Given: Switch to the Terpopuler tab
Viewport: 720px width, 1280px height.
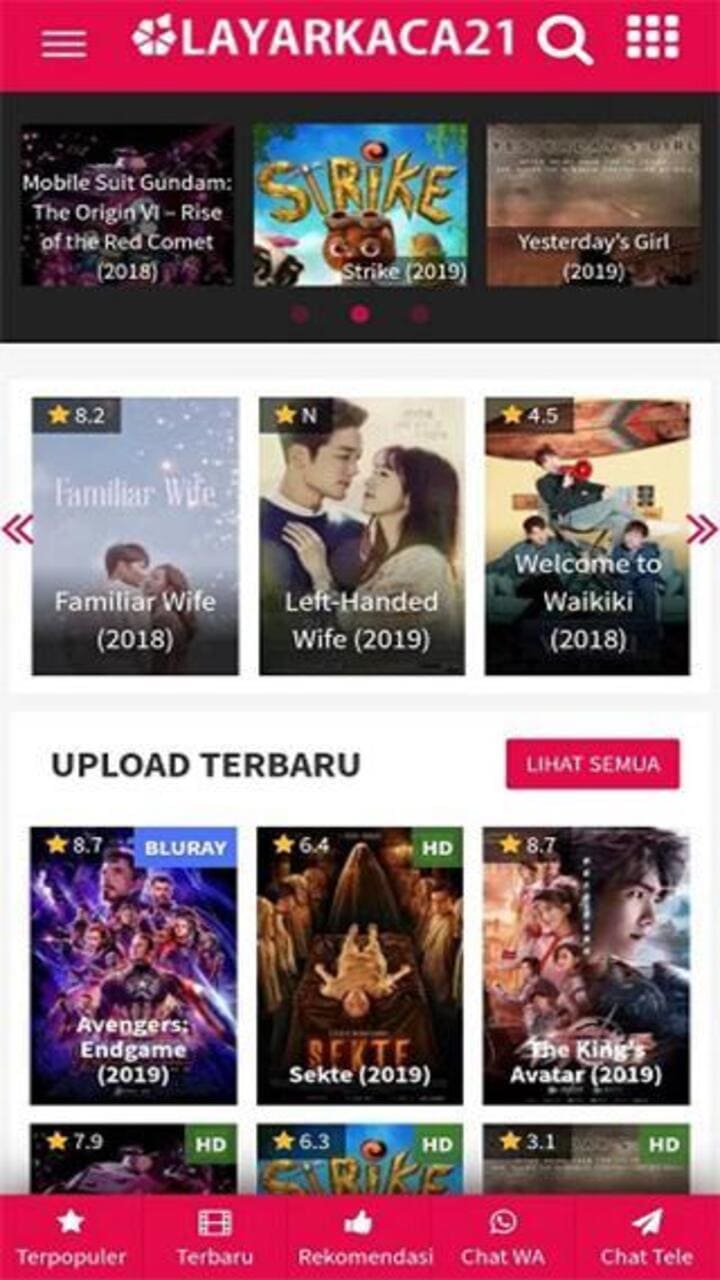Looking at the screenshot, I should pos(71,1237).
